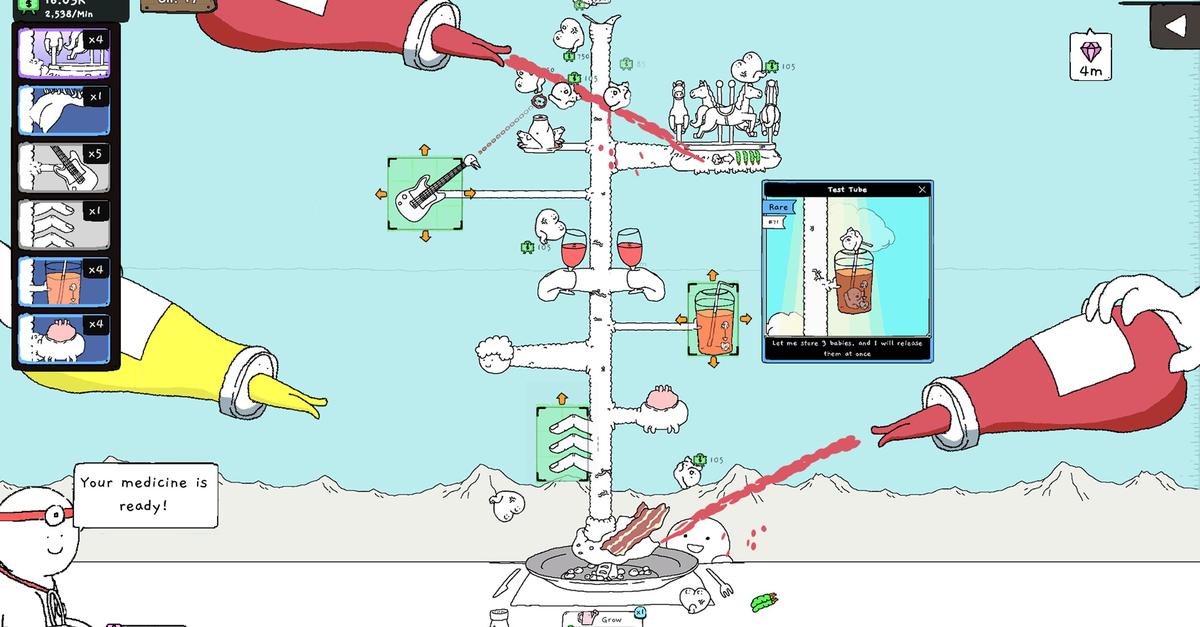Viewport: 1200px width, 627px height.
Task: Choose the purple-framed first inventory item
Action: pos(64,52)
